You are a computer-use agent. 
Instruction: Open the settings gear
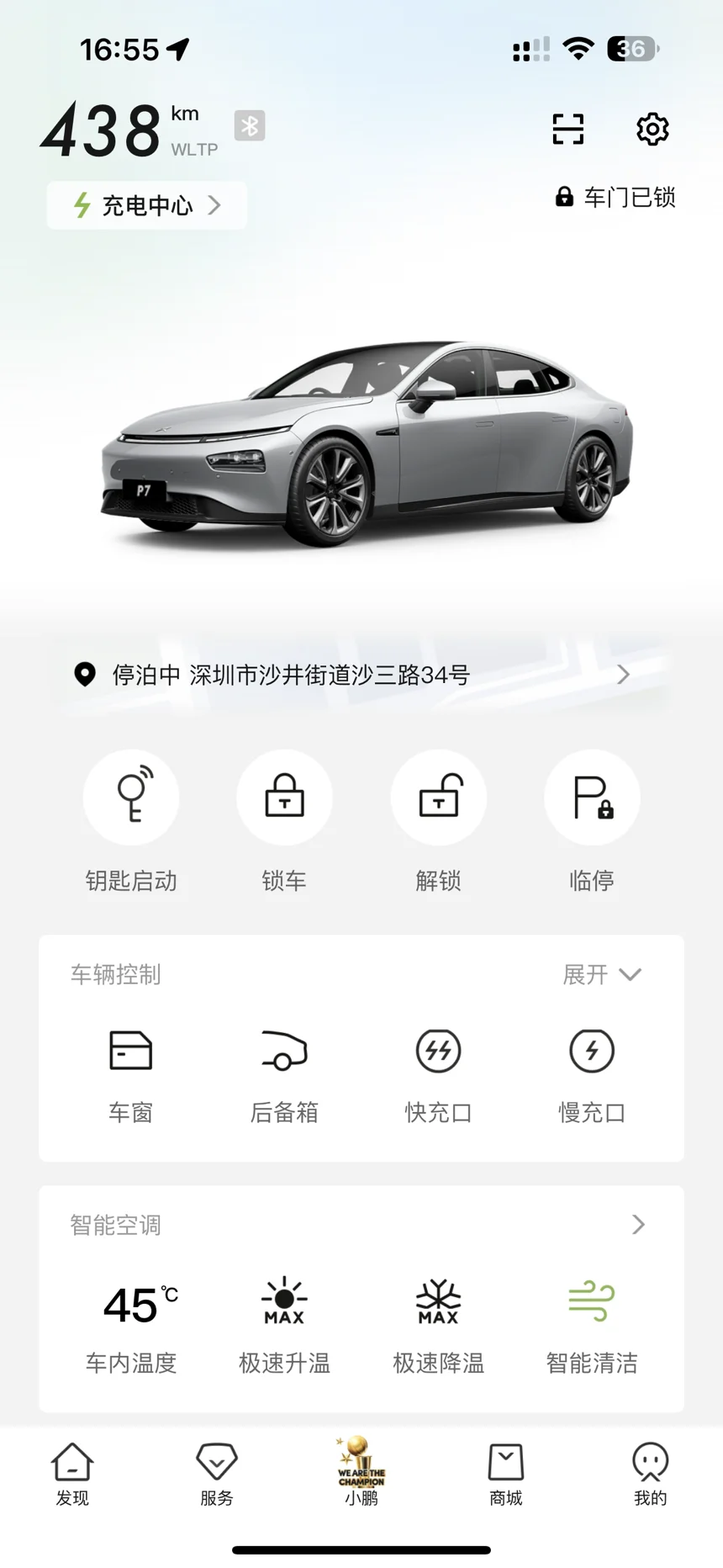coord(652,129)
